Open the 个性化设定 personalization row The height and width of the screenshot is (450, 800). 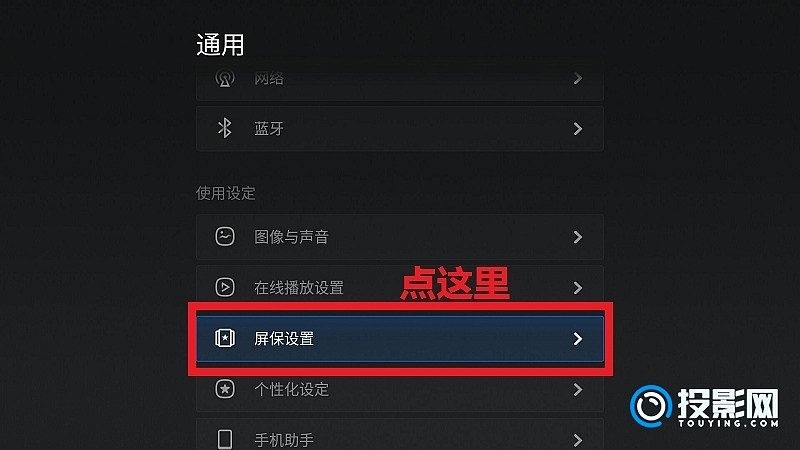coord(399,389)
